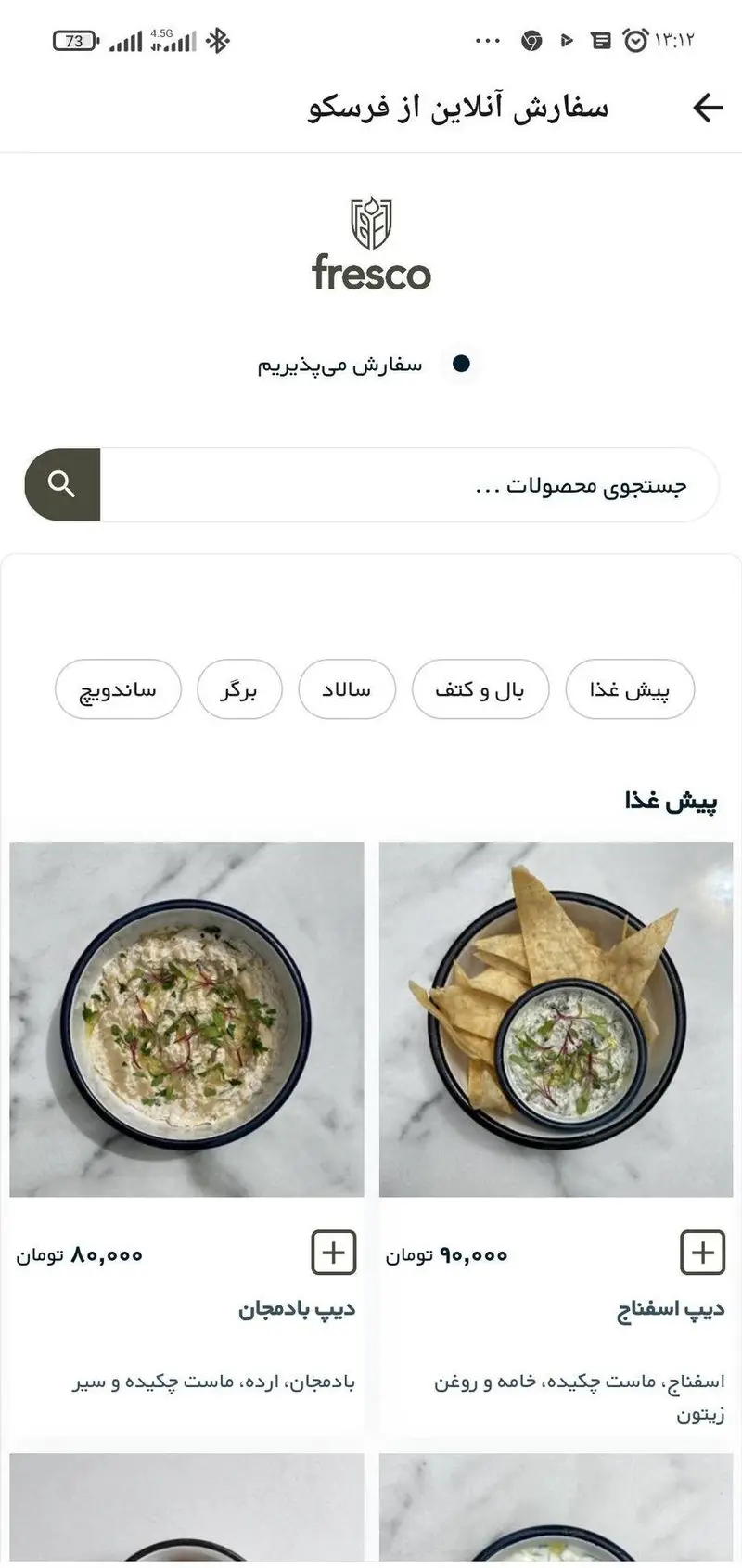Open Chrome from the status bar
Image resolution: width=742 pixels, height=1568 pixels.
[530, 40]
